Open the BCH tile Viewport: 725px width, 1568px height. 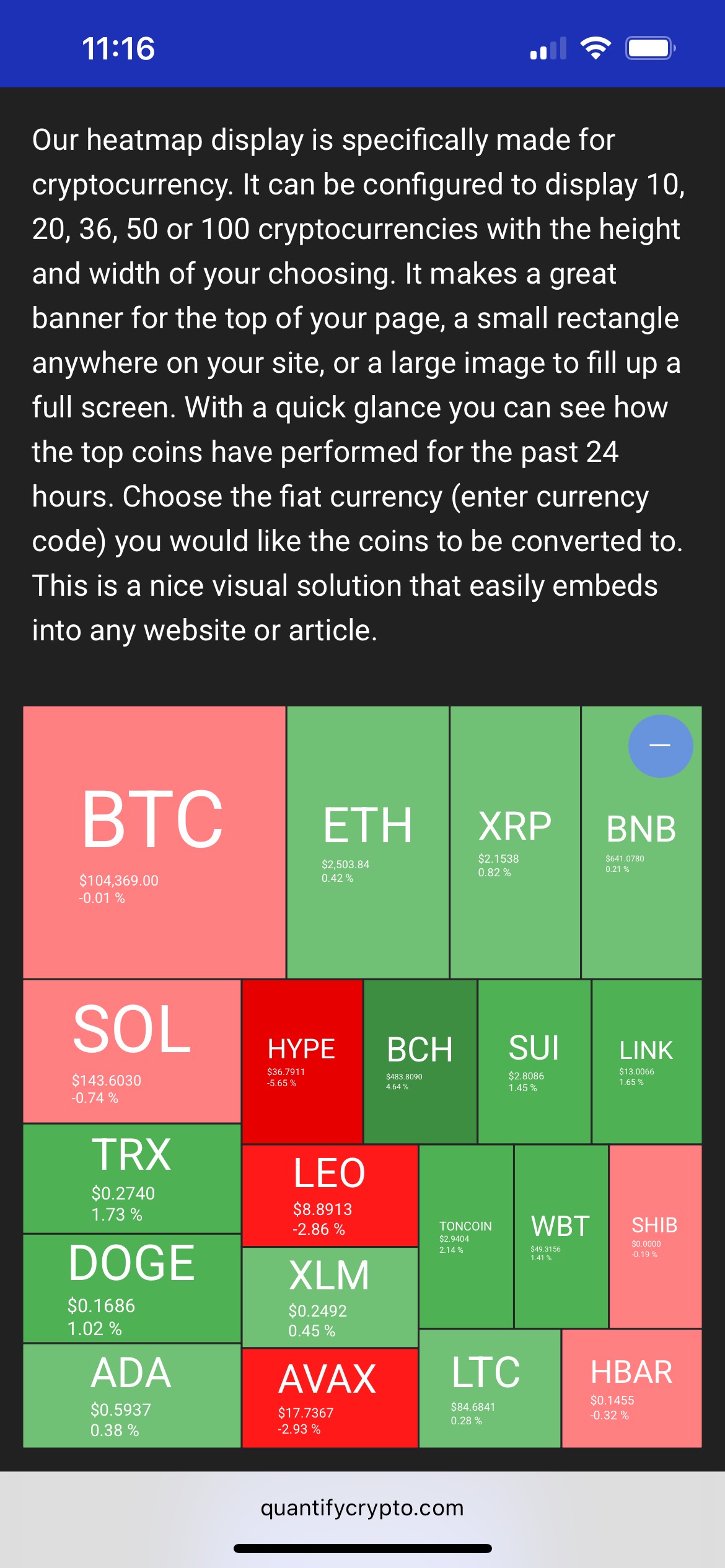(x=420, y=1061)
